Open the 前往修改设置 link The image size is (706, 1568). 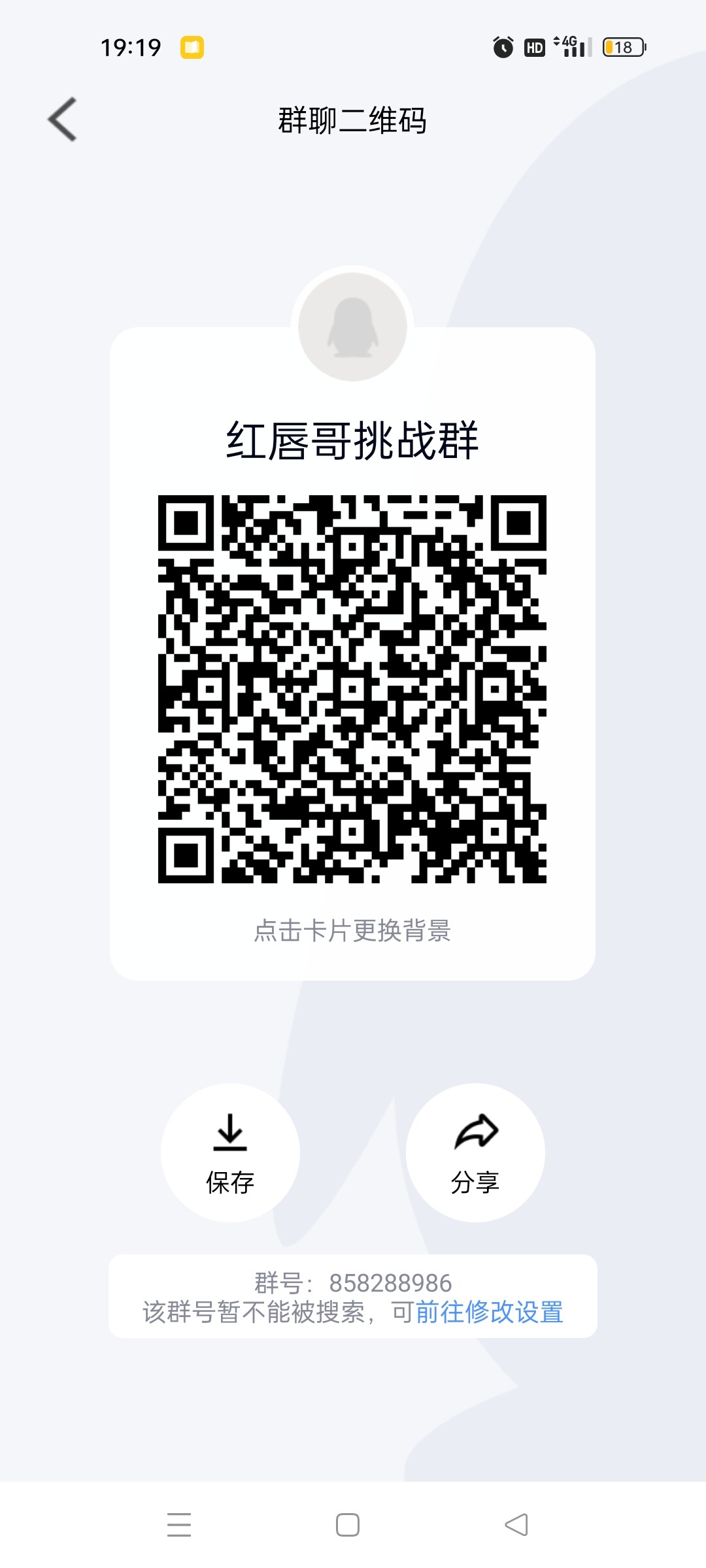(x=489, y=1312)
